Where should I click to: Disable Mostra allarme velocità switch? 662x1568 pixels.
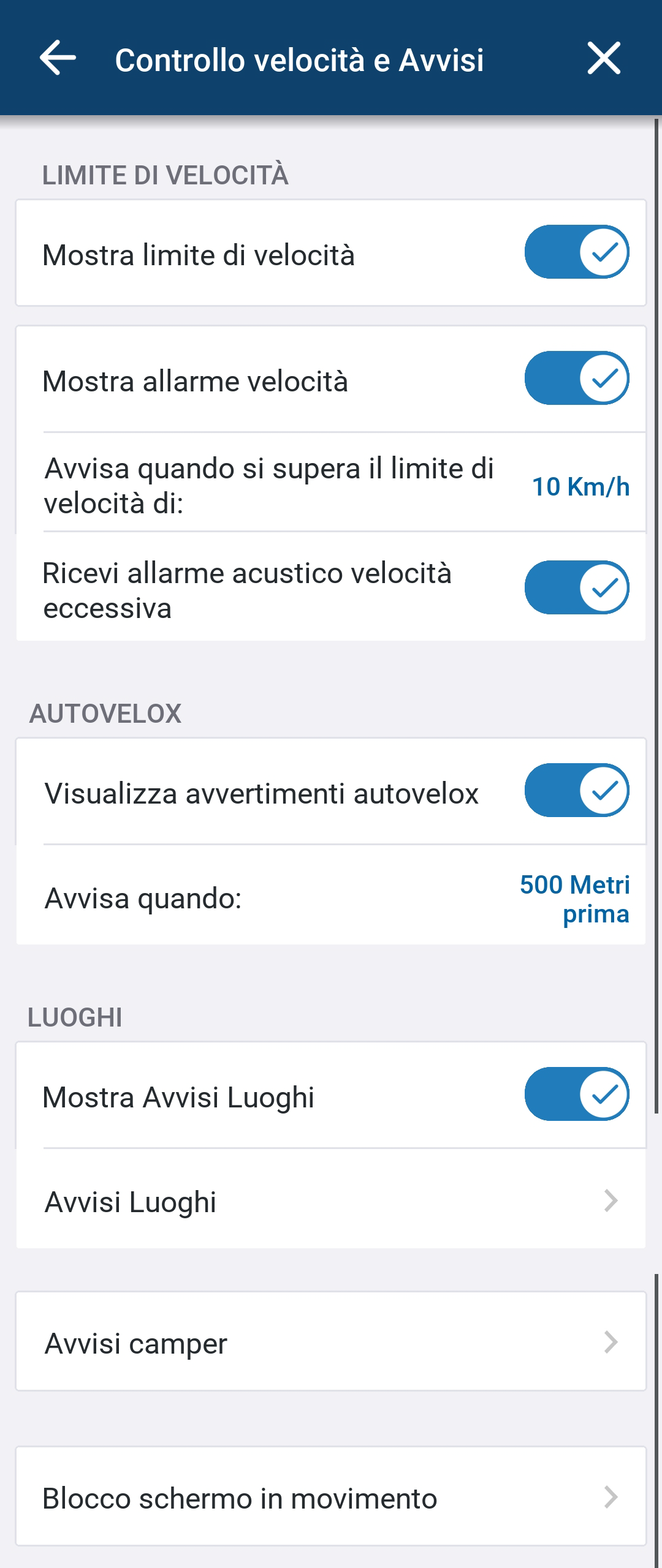(x=576, y=379)
